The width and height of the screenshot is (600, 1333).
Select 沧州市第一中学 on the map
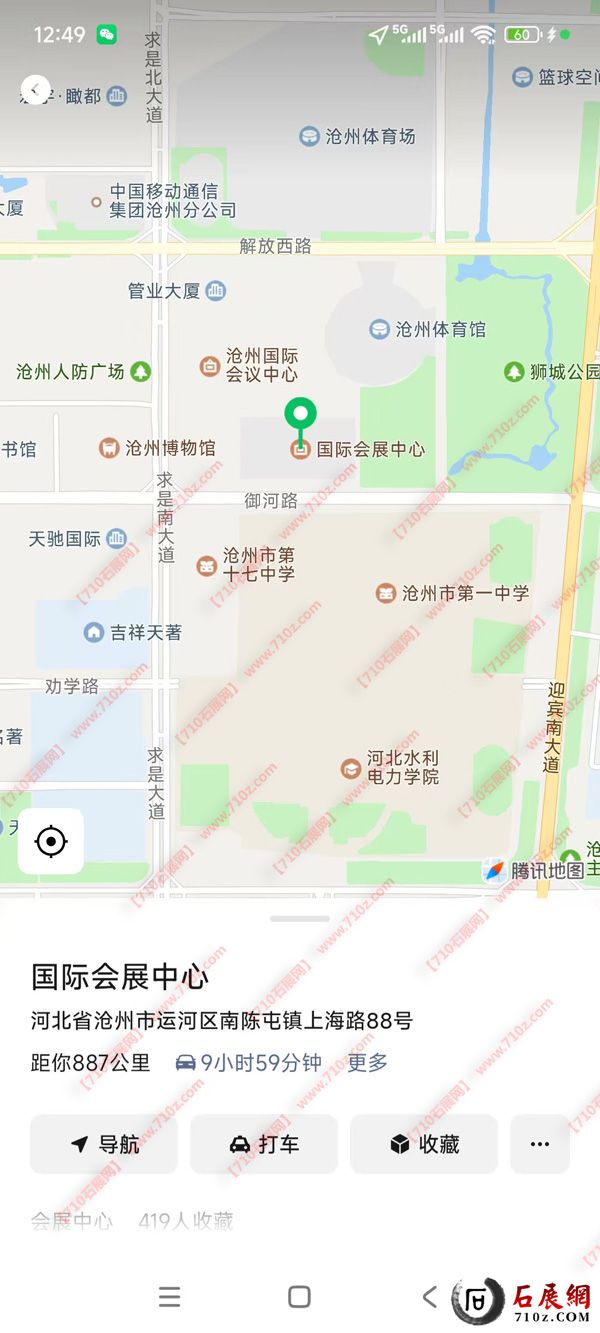click(385, 593)
